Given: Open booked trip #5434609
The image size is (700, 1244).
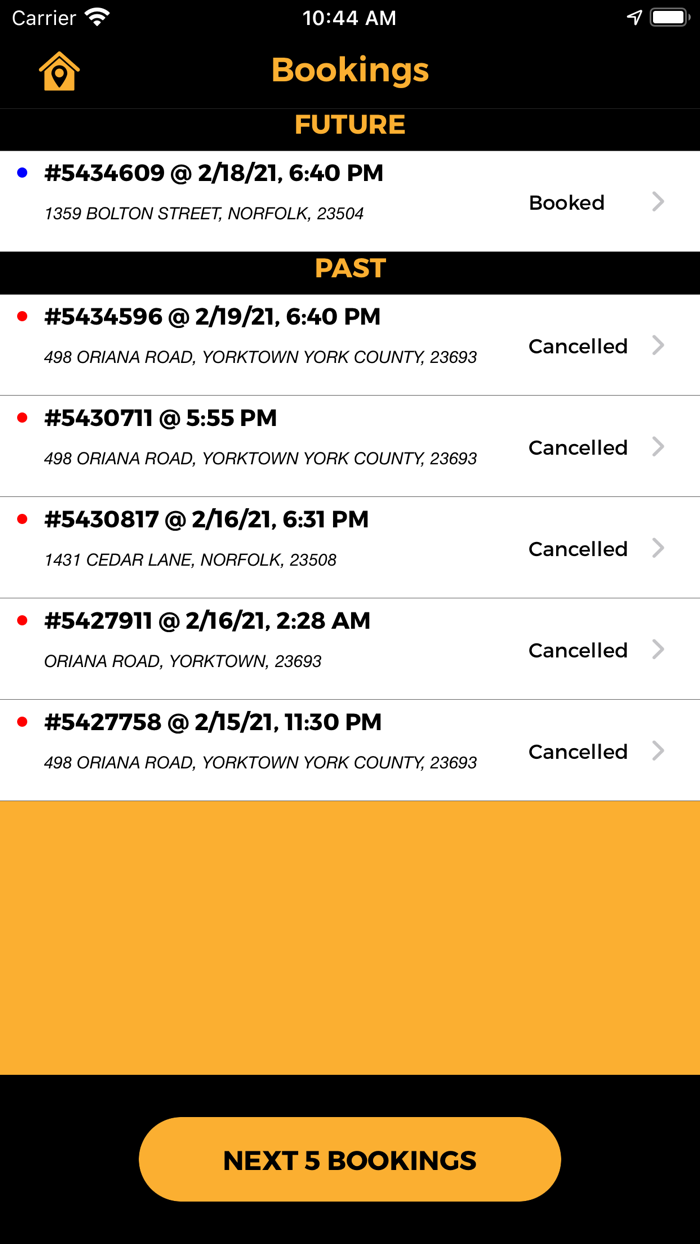Looking at the screenshot, I should click(350, 201).
